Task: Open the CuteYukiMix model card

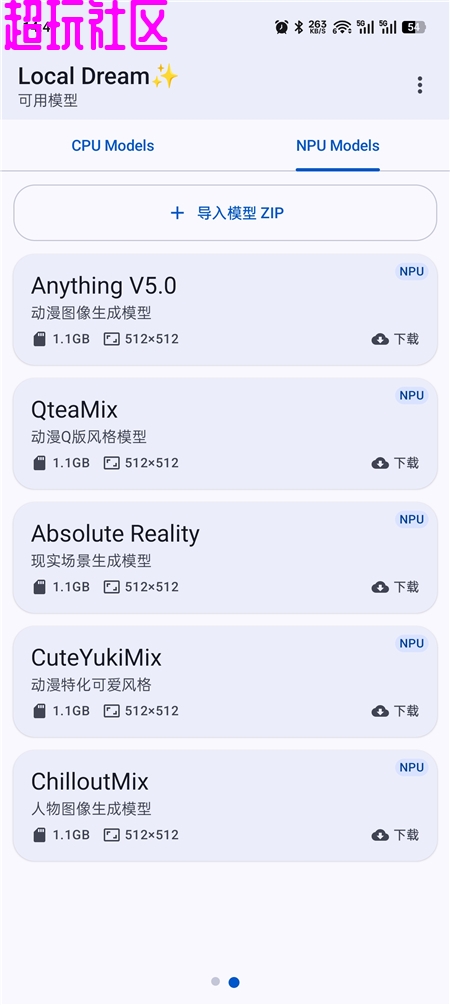Action: pos(225,681)
